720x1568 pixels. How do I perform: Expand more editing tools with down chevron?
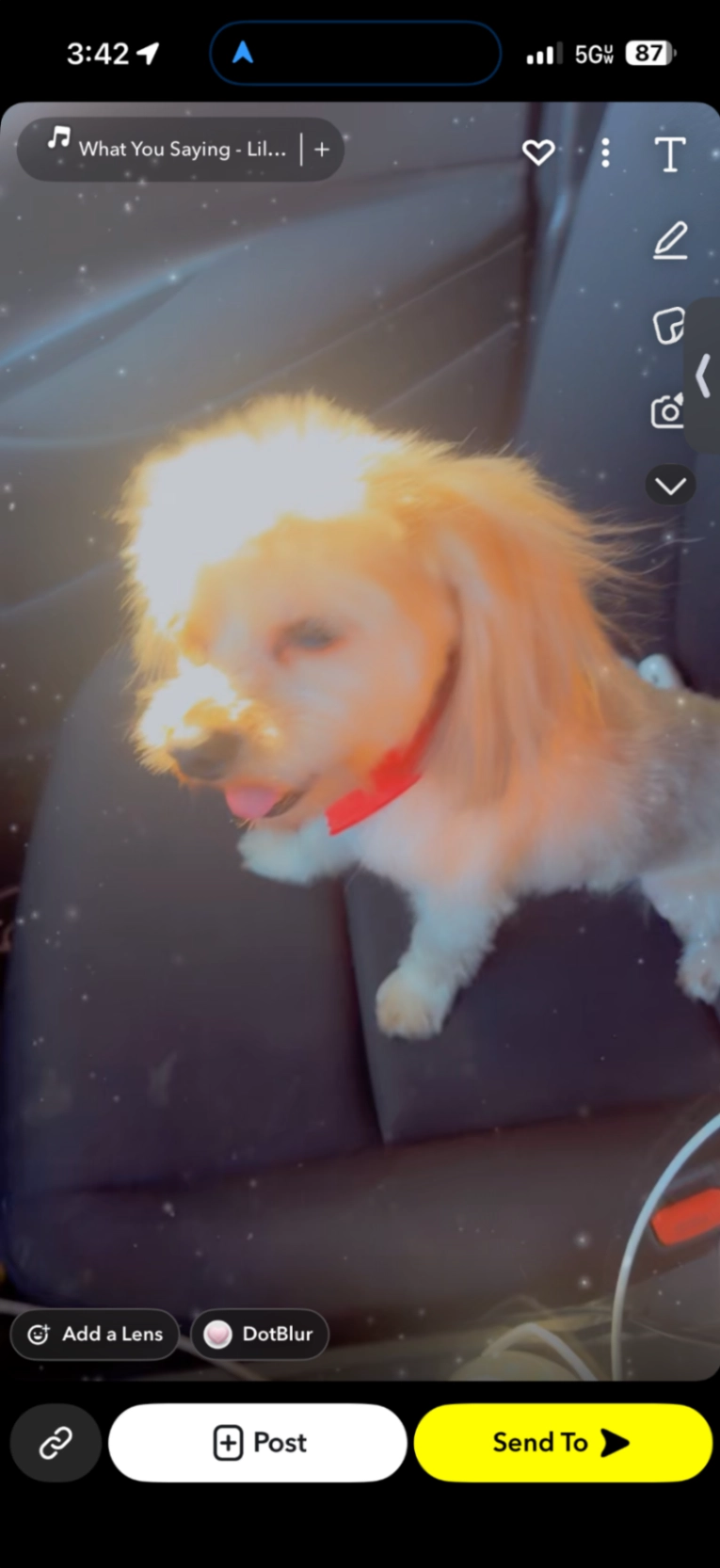(x=670, y=486)
